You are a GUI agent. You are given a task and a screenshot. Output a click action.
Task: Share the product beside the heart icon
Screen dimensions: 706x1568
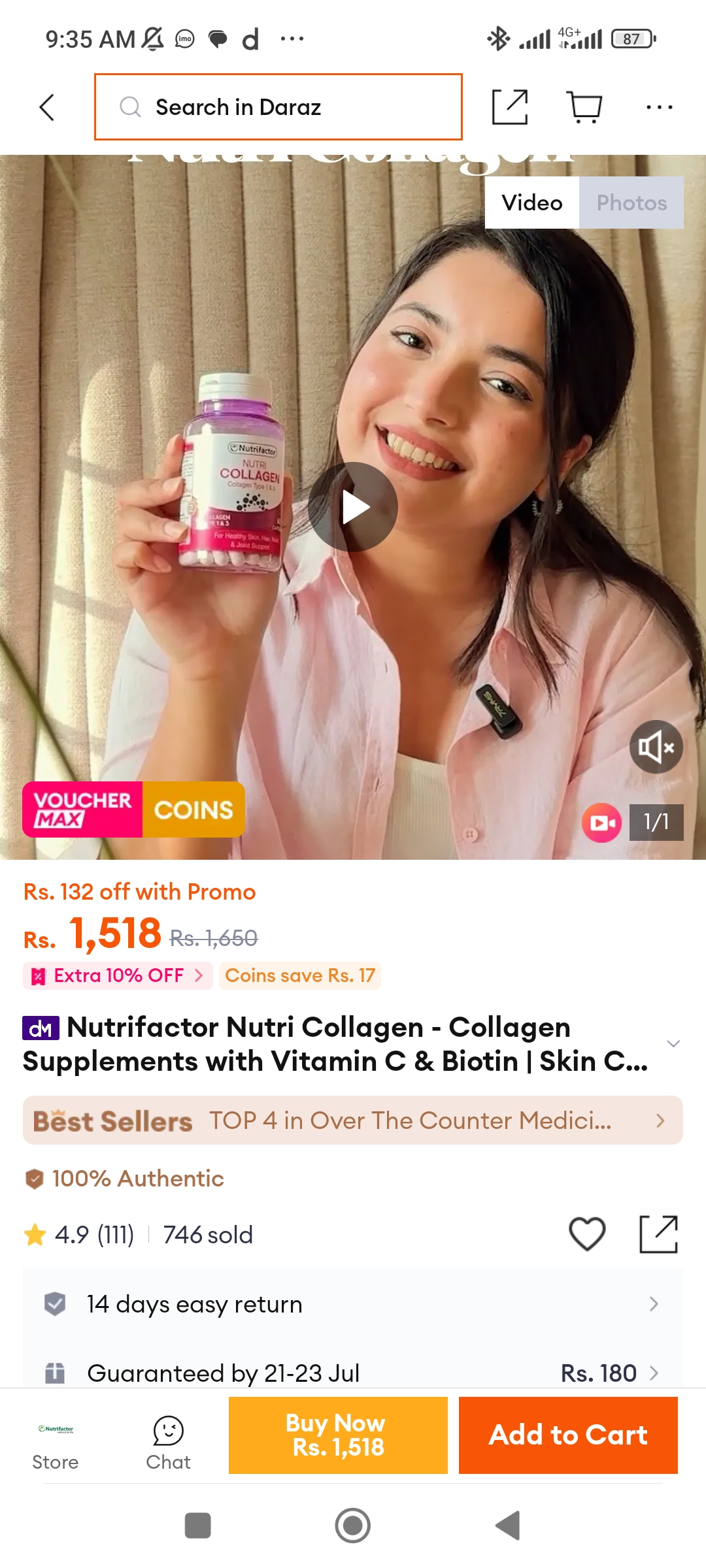click(658, 1234)
